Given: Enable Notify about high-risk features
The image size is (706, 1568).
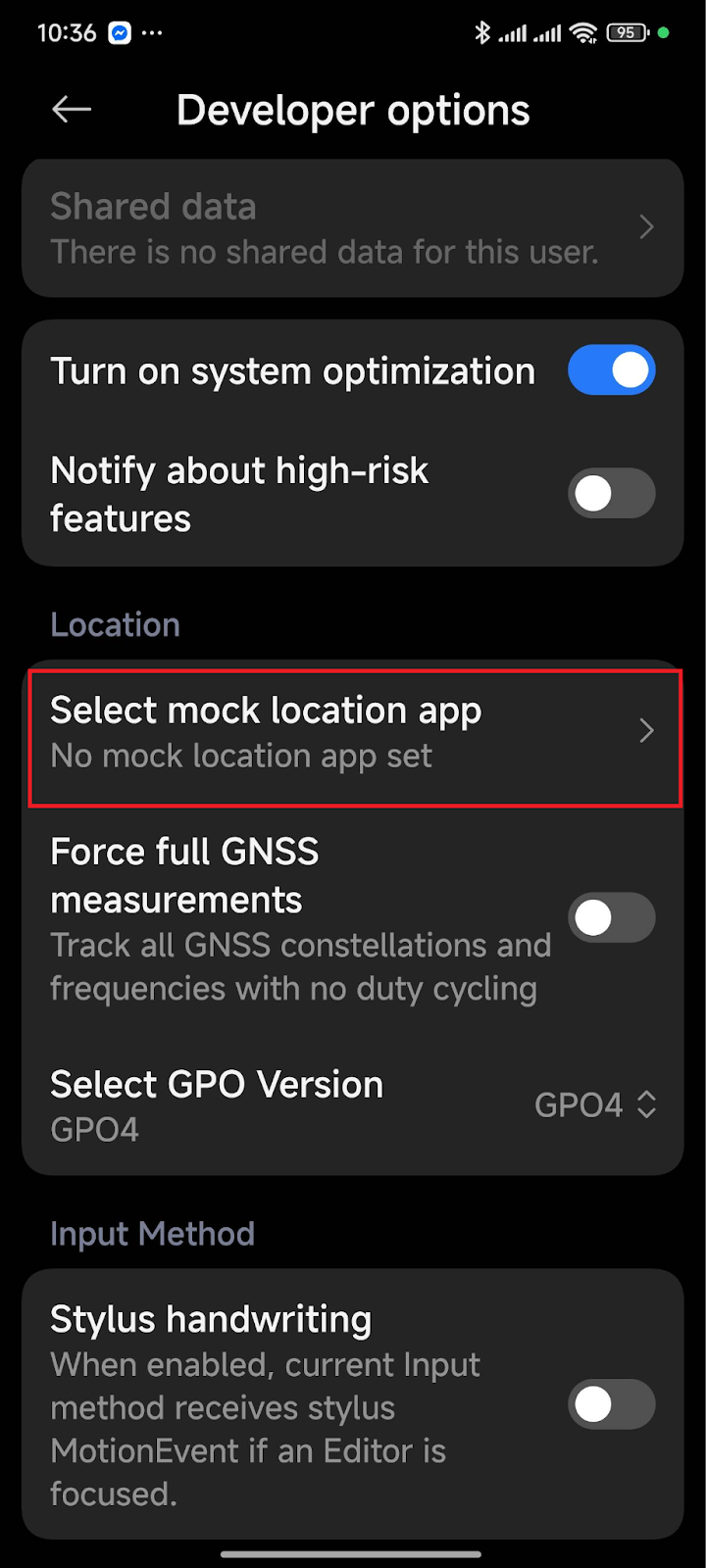Looking at the screenshot, I should [611, 493].
